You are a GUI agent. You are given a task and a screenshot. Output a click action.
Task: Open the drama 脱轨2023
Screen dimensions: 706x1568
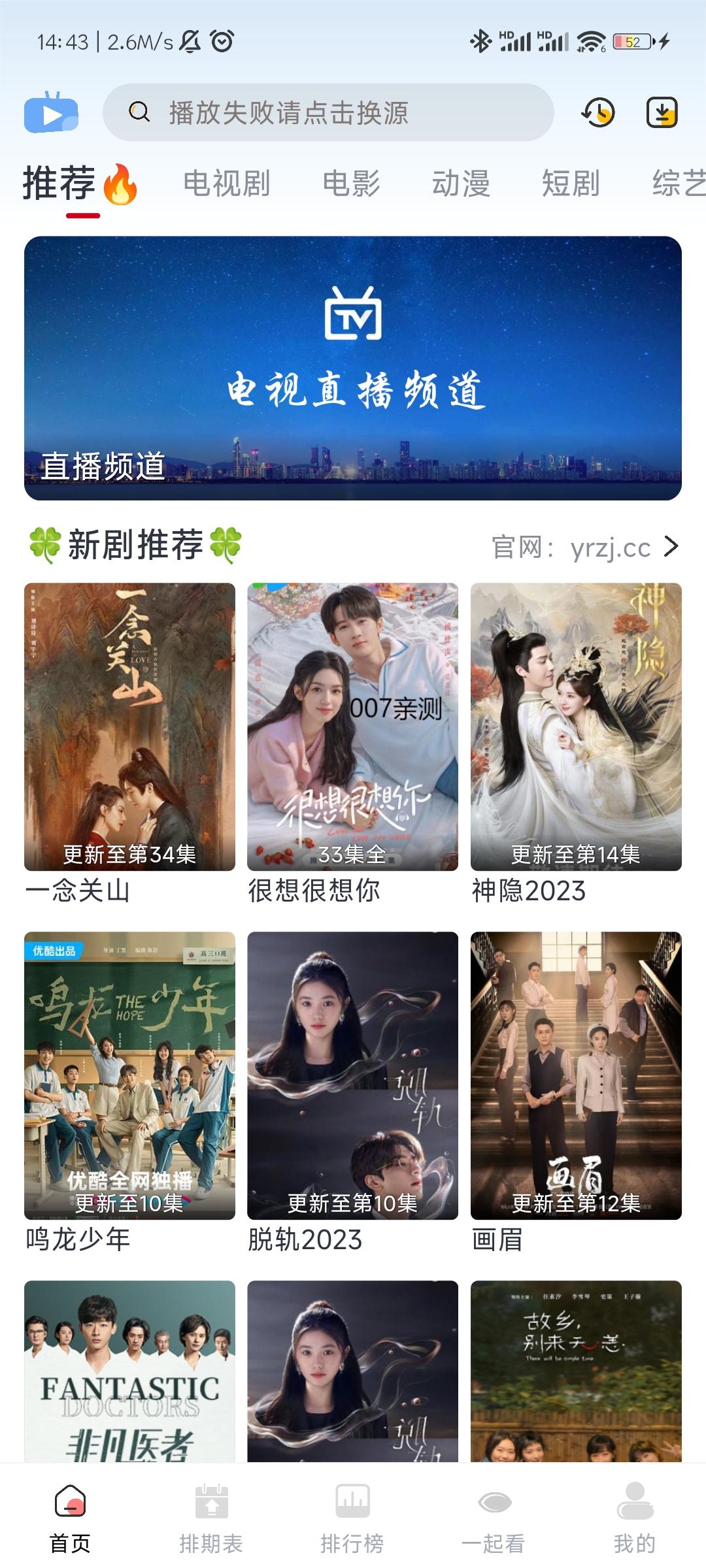point(352,1092)
